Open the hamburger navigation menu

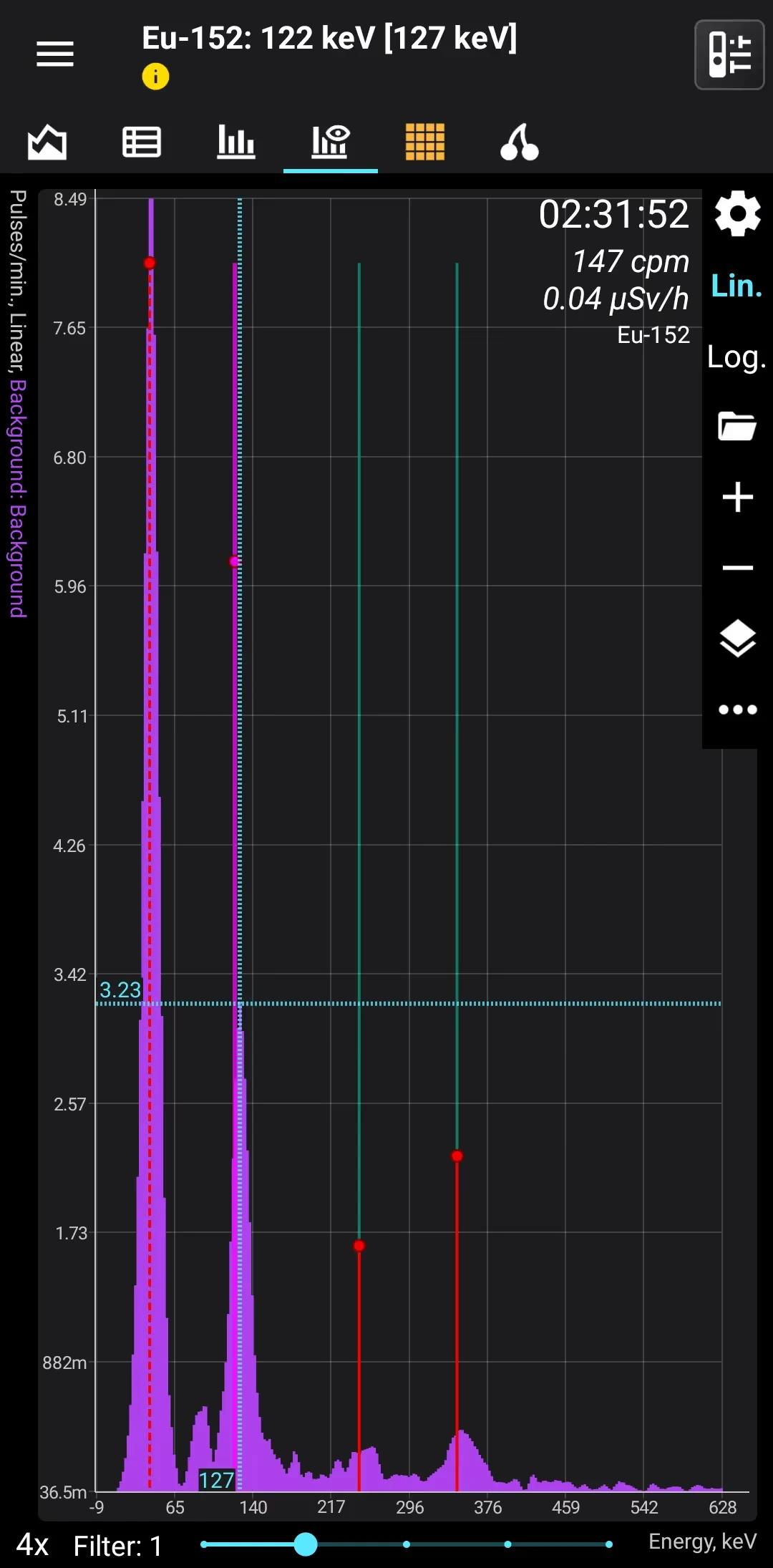pyautogui.click(x=55, y=54)
